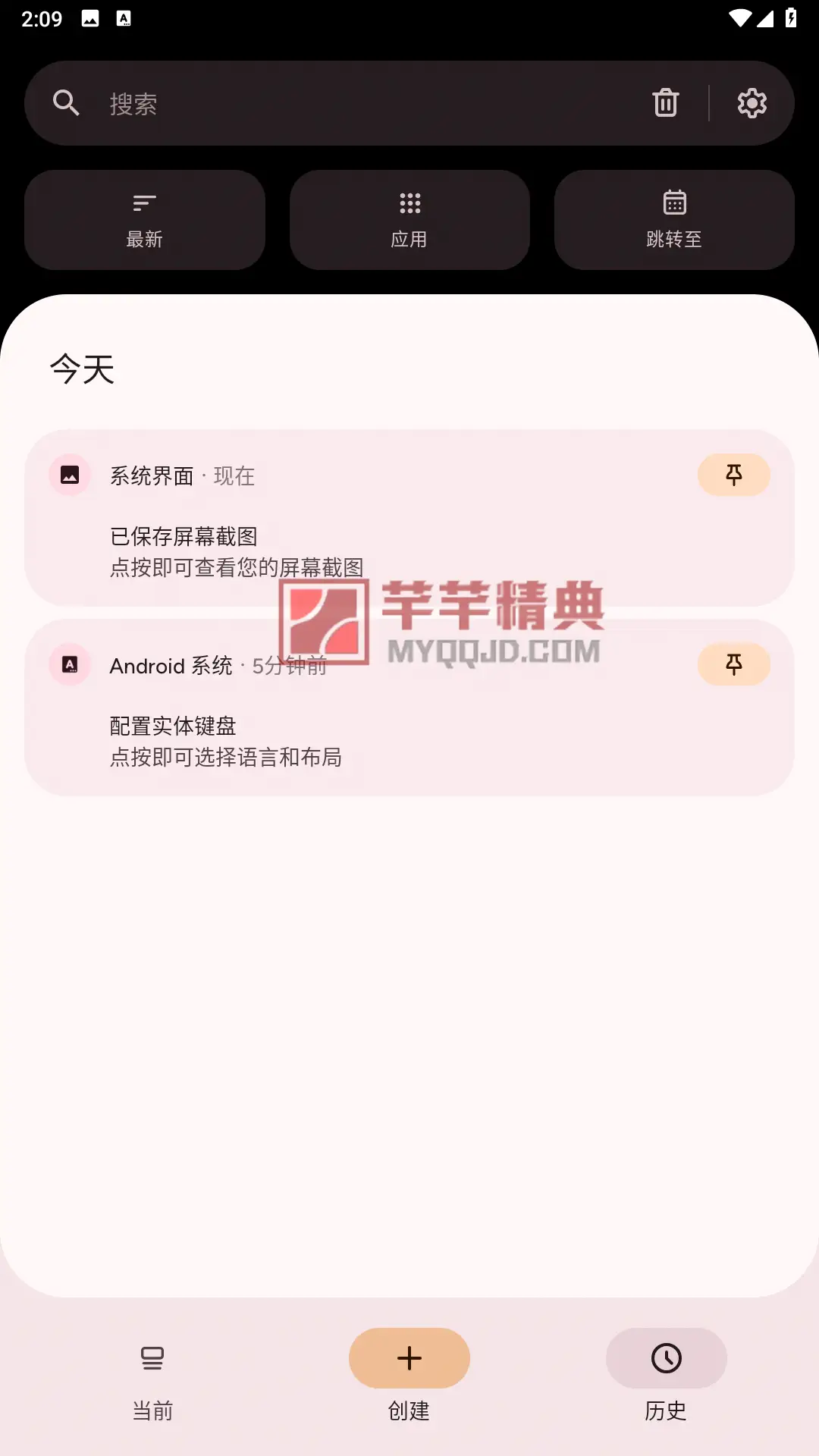This screenshot has height=1456, width=819.
Task: Open settings via the gear icon
Action: [x=752, y=103]
